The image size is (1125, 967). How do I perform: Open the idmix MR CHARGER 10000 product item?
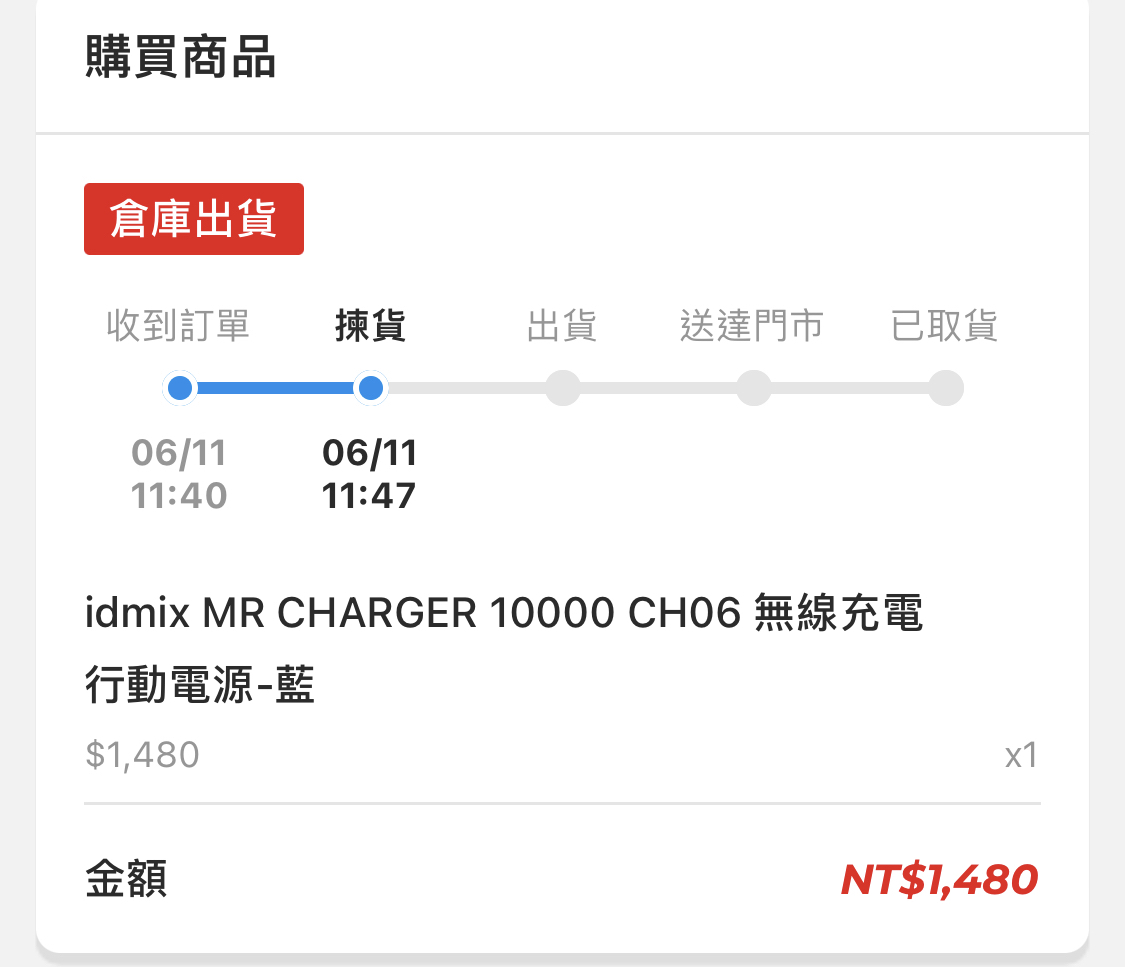click(x=503, y=650)
